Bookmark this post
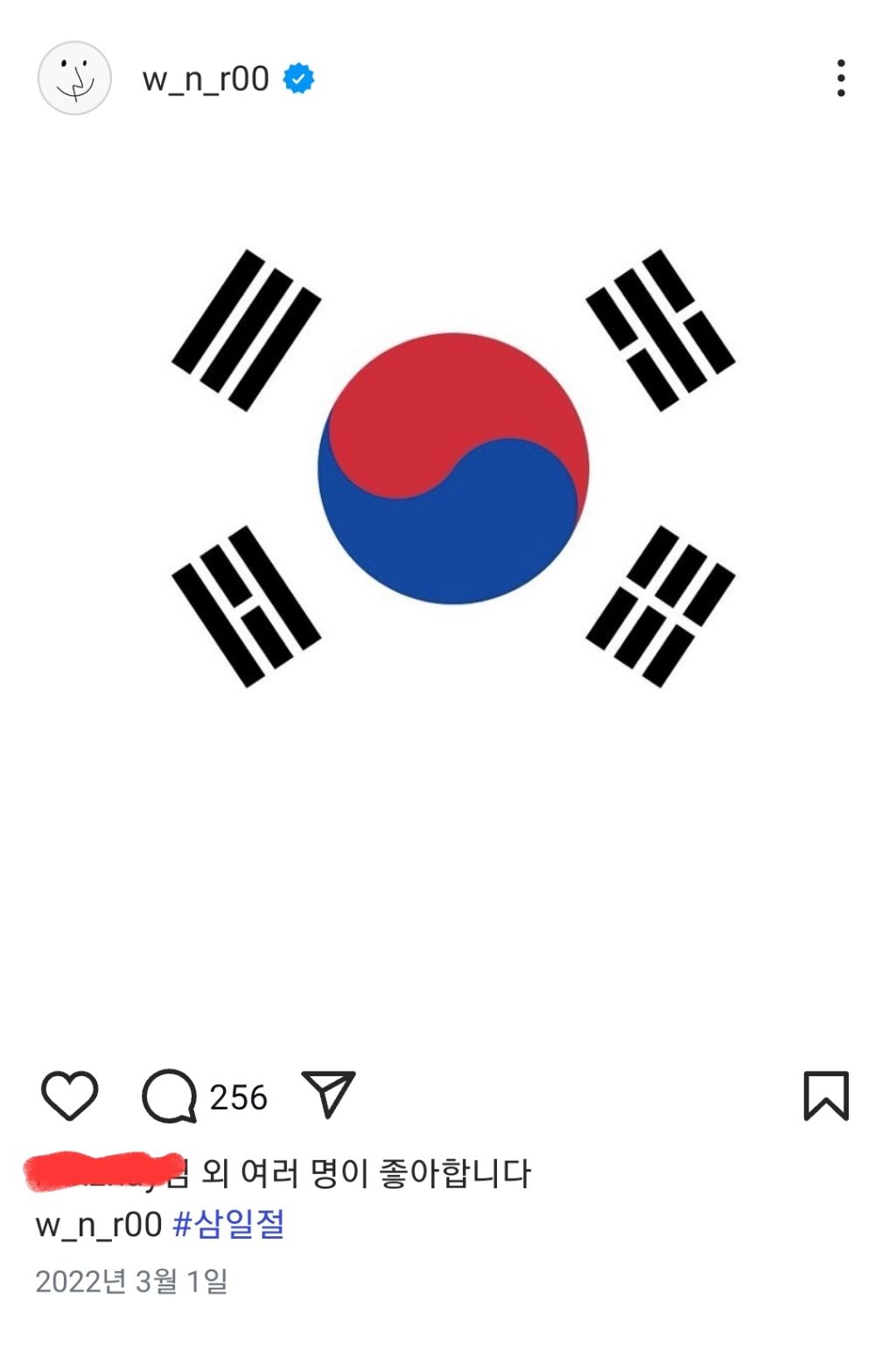 coord(825,1095)
